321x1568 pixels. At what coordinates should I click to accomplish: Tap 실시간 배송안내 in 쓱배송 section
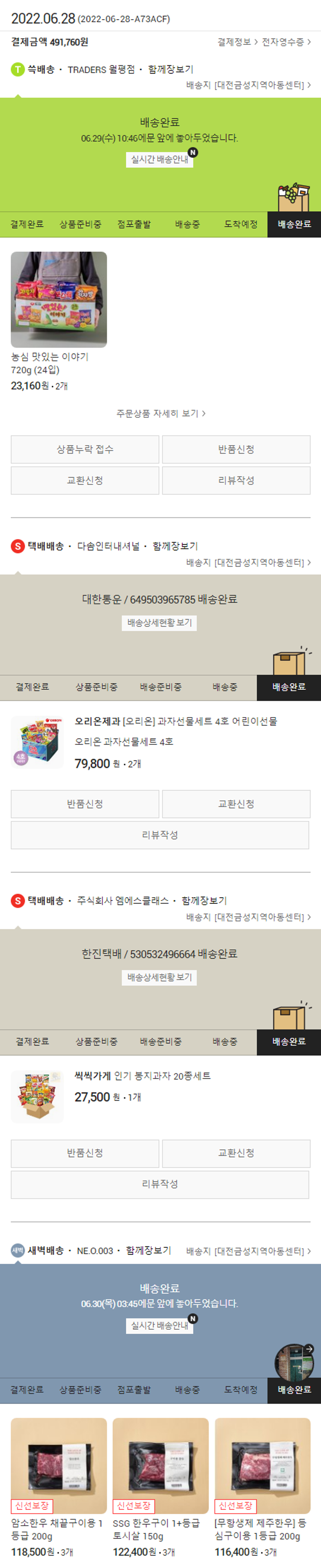(160, 159)
